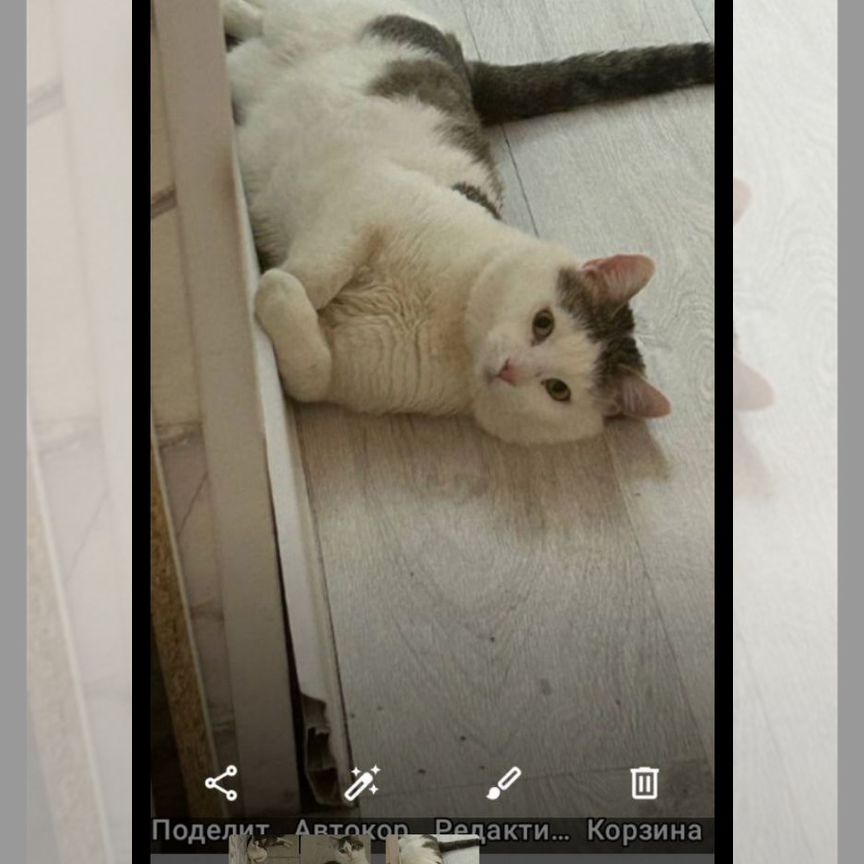
Task: Apply Автокоррекция to the photo
Action: click(x=361, y=783)
